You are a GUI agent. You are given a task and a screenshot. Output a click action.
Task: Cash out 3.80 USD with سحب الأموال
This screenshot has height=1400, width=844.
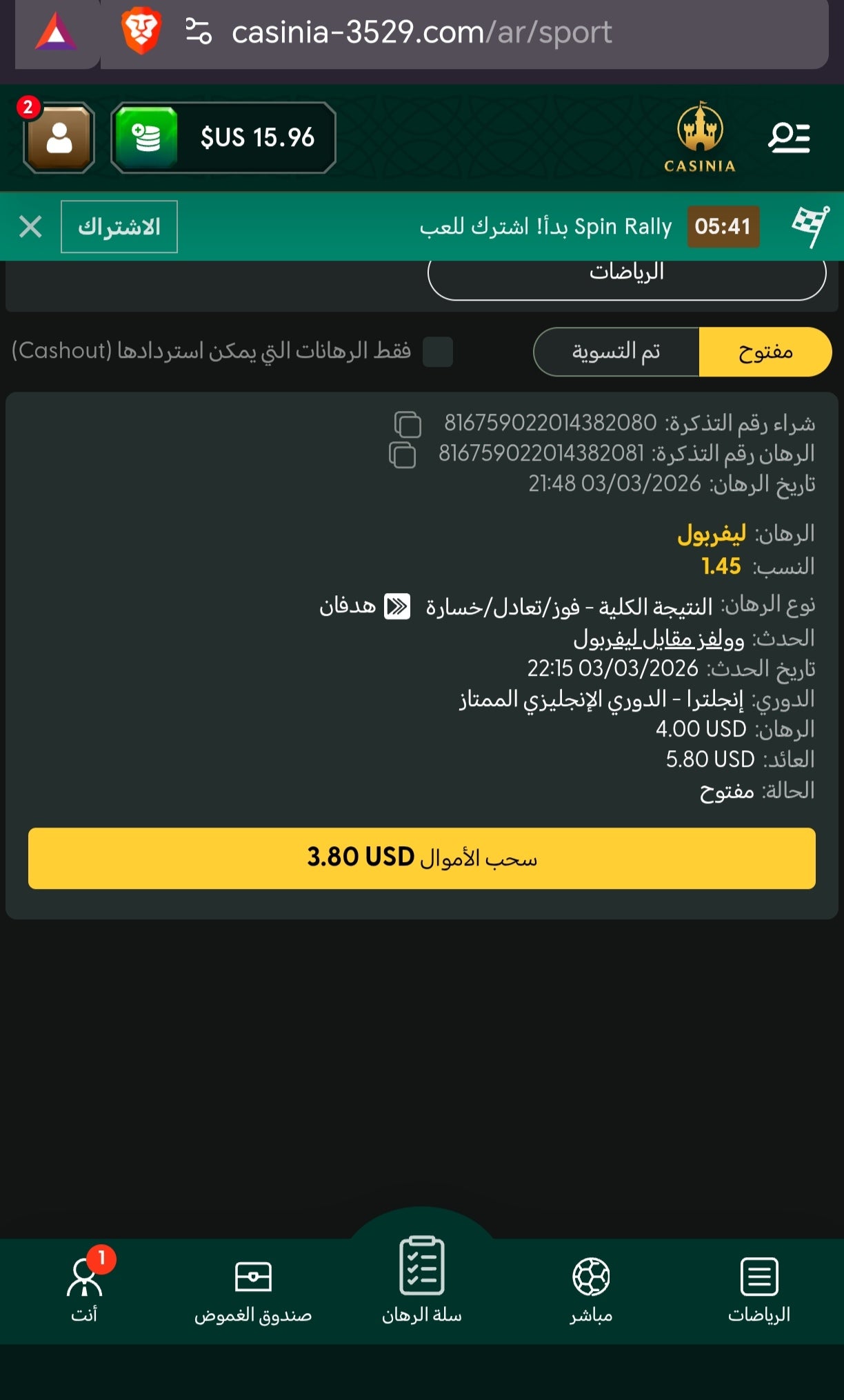pos(421,858)
